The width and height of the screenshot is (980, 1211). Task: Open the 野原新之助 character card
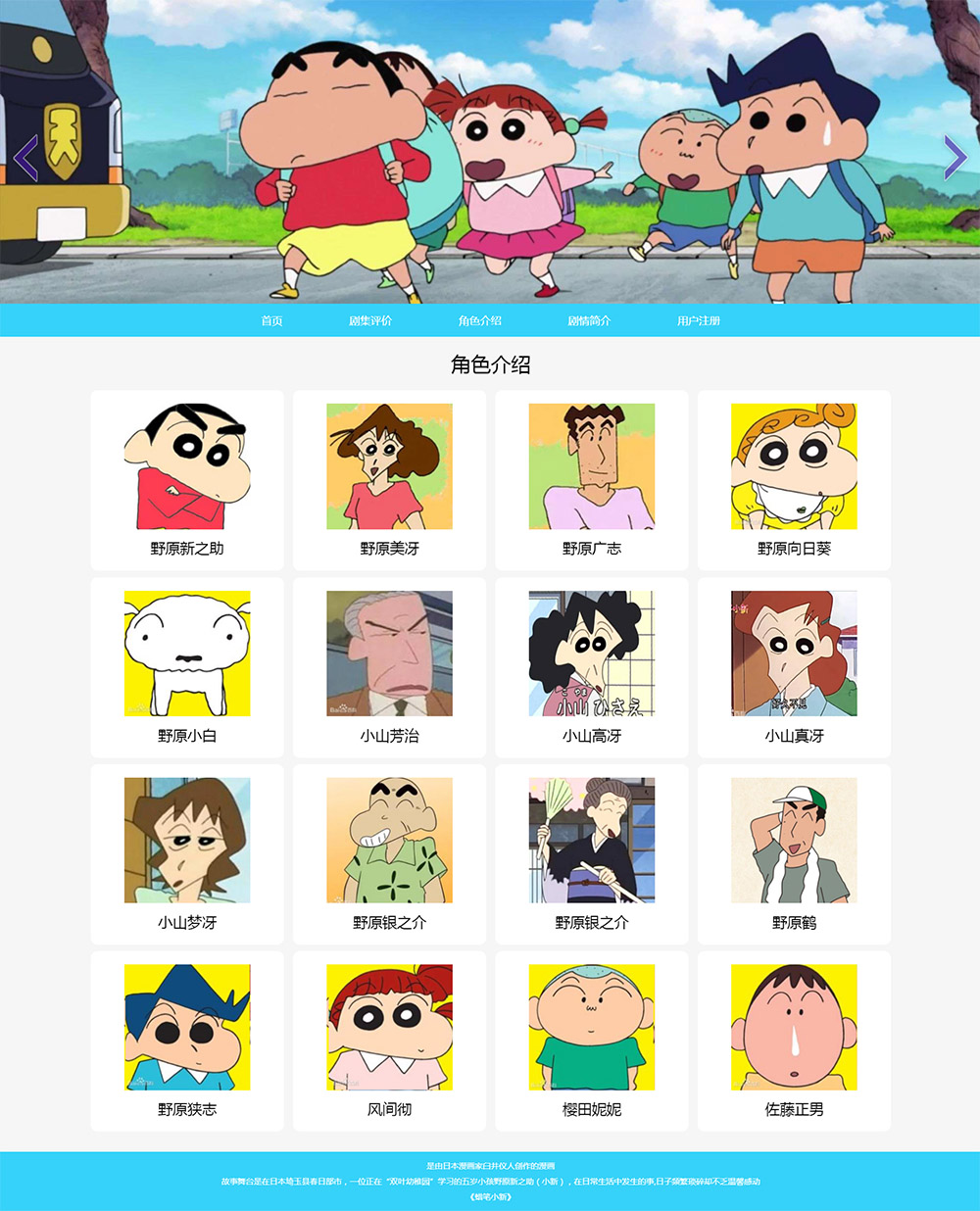pos(187,480)
